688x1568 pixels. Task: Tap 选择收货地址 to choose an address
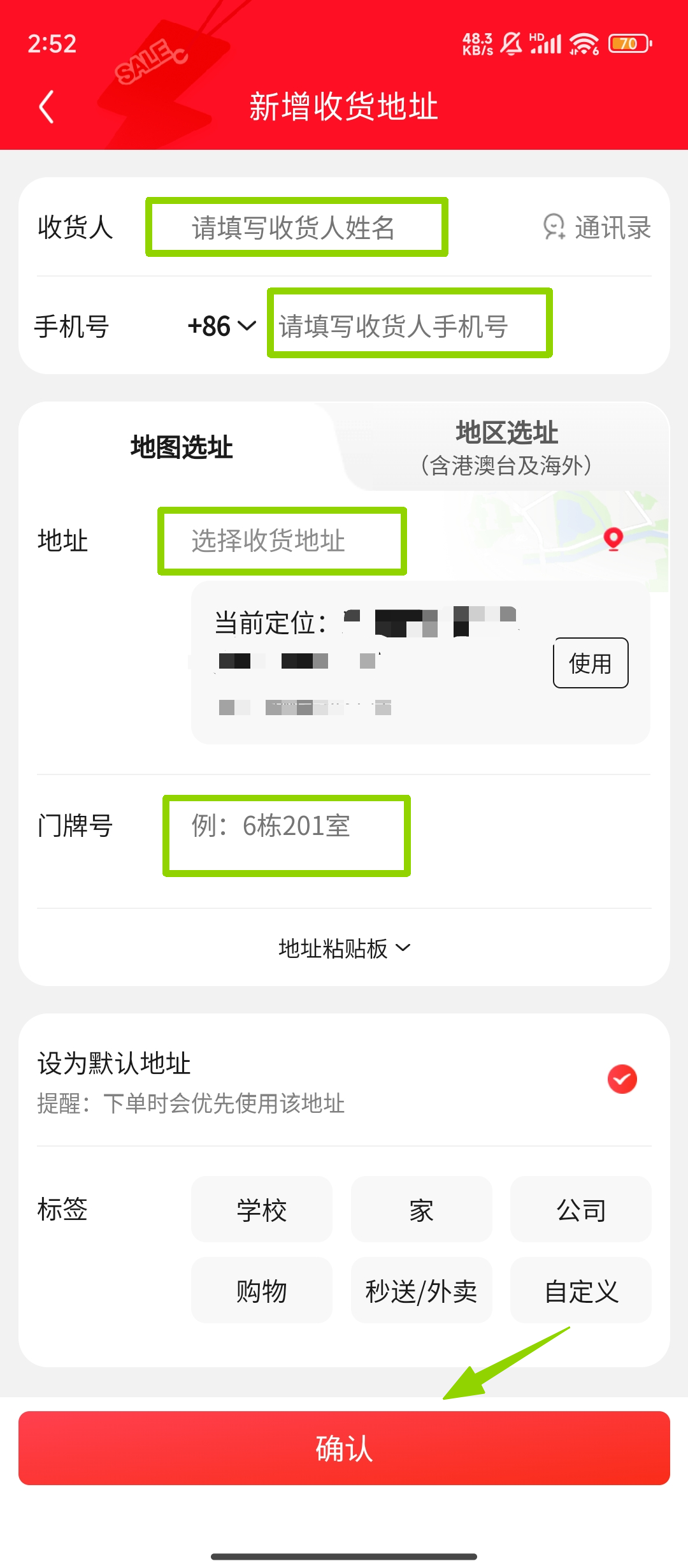[282, 541]
